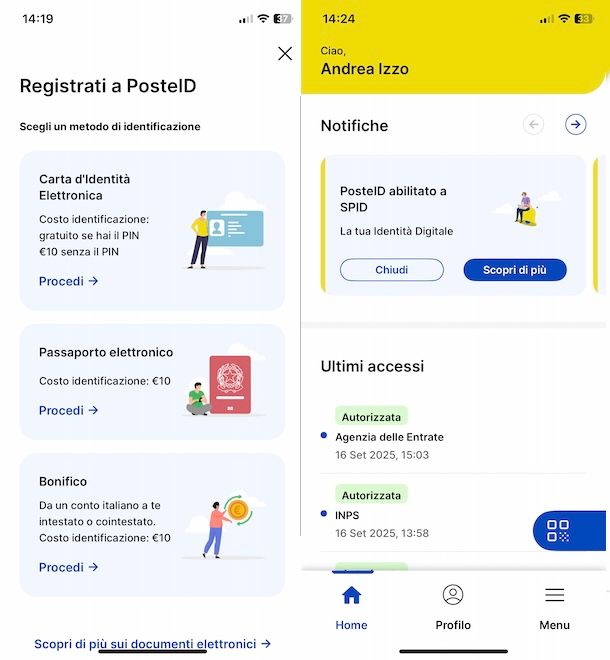Close the PosteID registration screen
The image size is (610, 660).
[285, 54]
